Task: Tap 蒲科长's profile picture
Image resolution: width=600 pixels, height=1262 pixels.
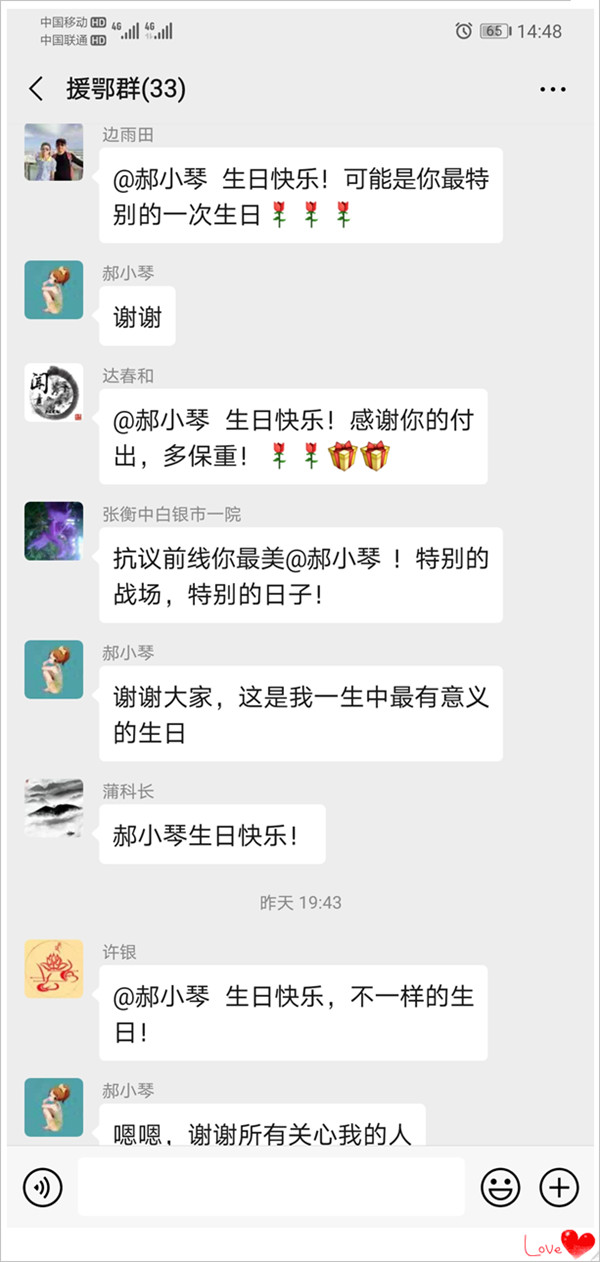Action: point(54,807)
